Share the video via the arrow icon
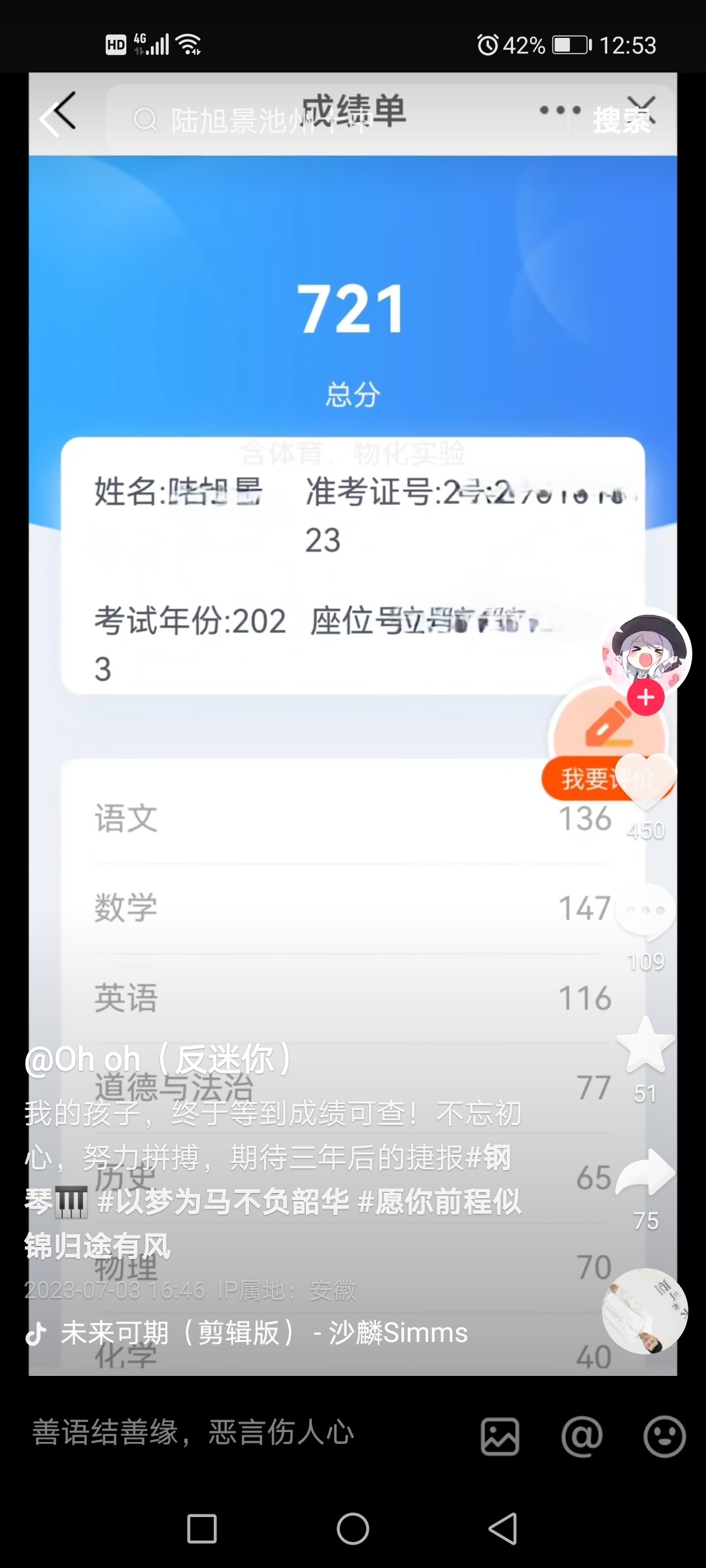The image size is (706, 1568). click(646, 1173)
